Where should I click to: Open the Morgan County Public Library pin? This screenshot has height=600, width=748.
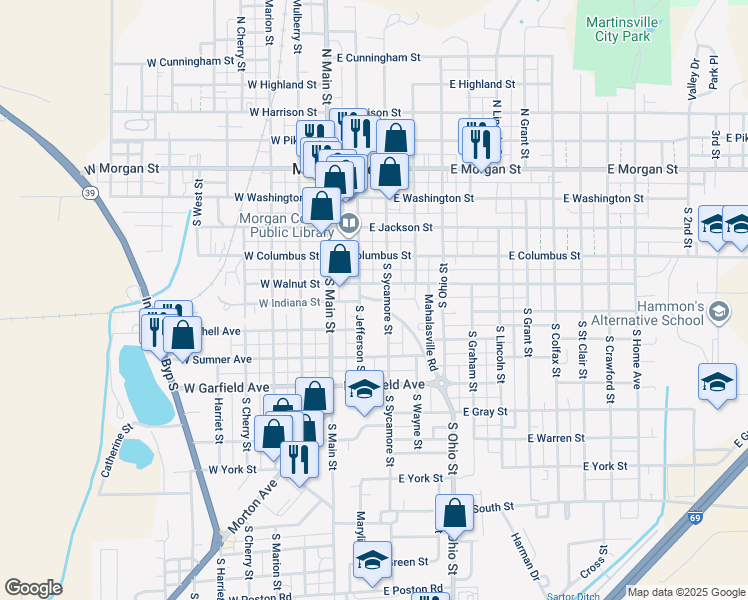(x=349, y=222)
